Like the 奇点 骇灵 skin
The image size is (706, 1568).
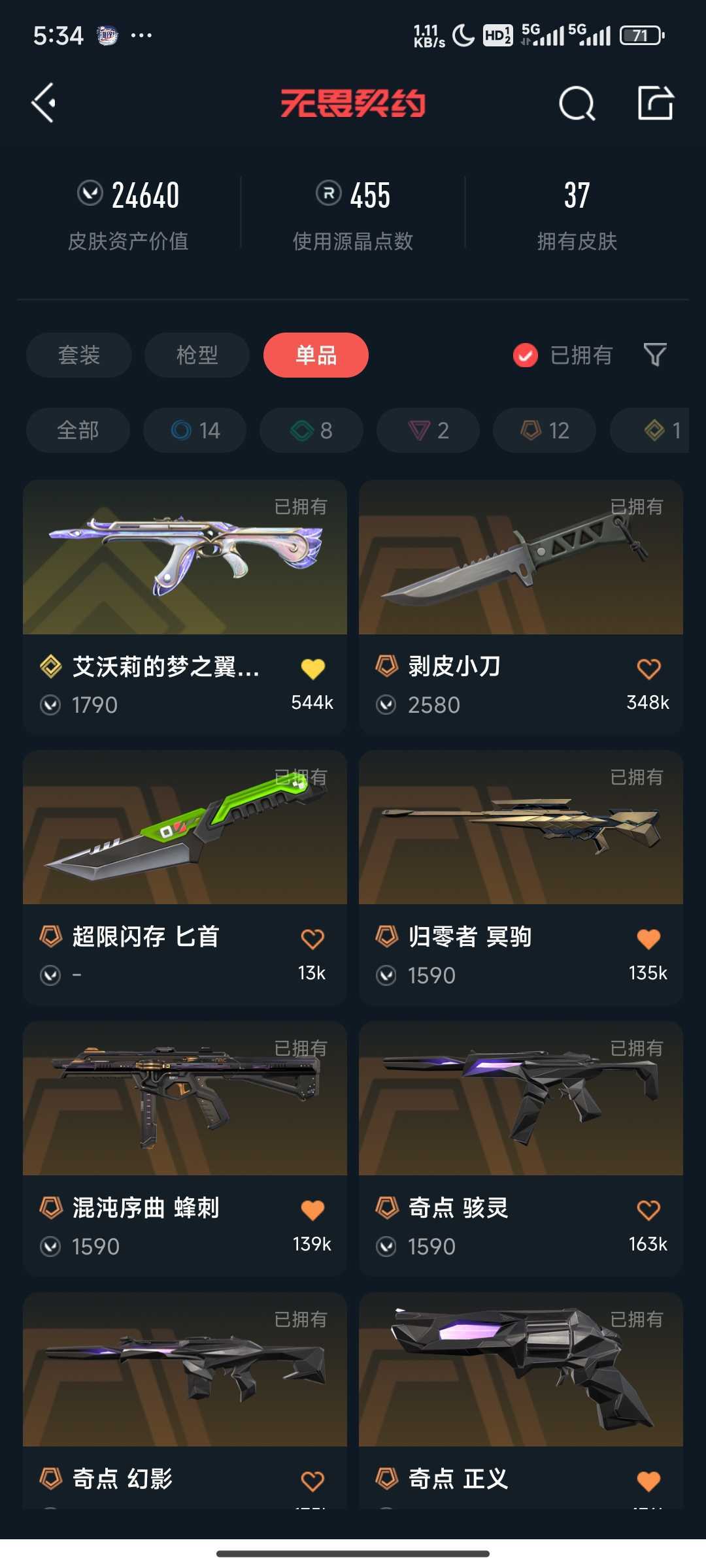tap(648, 1210)
